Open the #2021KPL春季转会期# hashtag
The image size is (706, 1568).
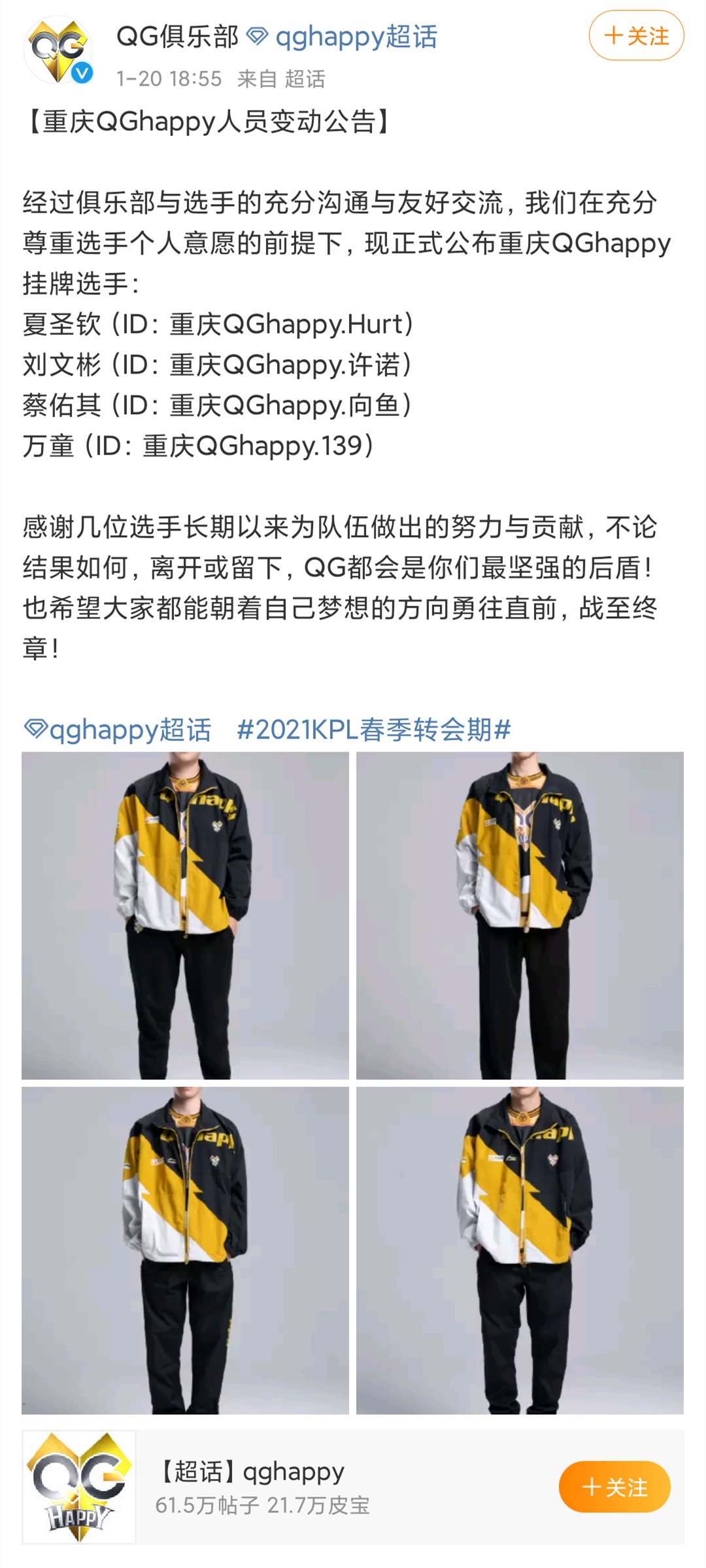coord(373,729)
